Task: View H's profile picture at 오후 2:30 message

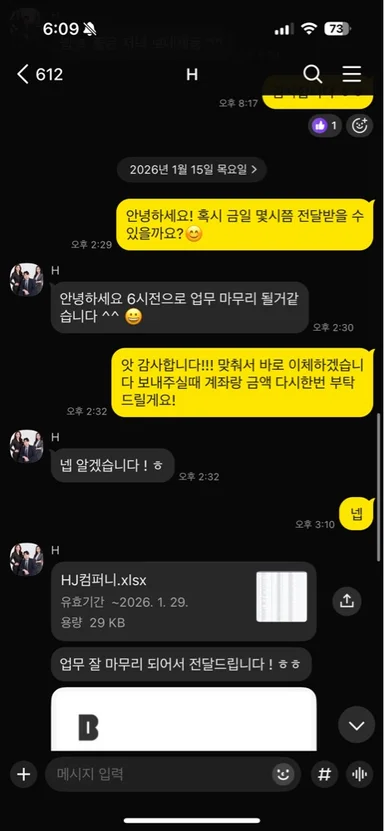Action: tap(26, 279)
